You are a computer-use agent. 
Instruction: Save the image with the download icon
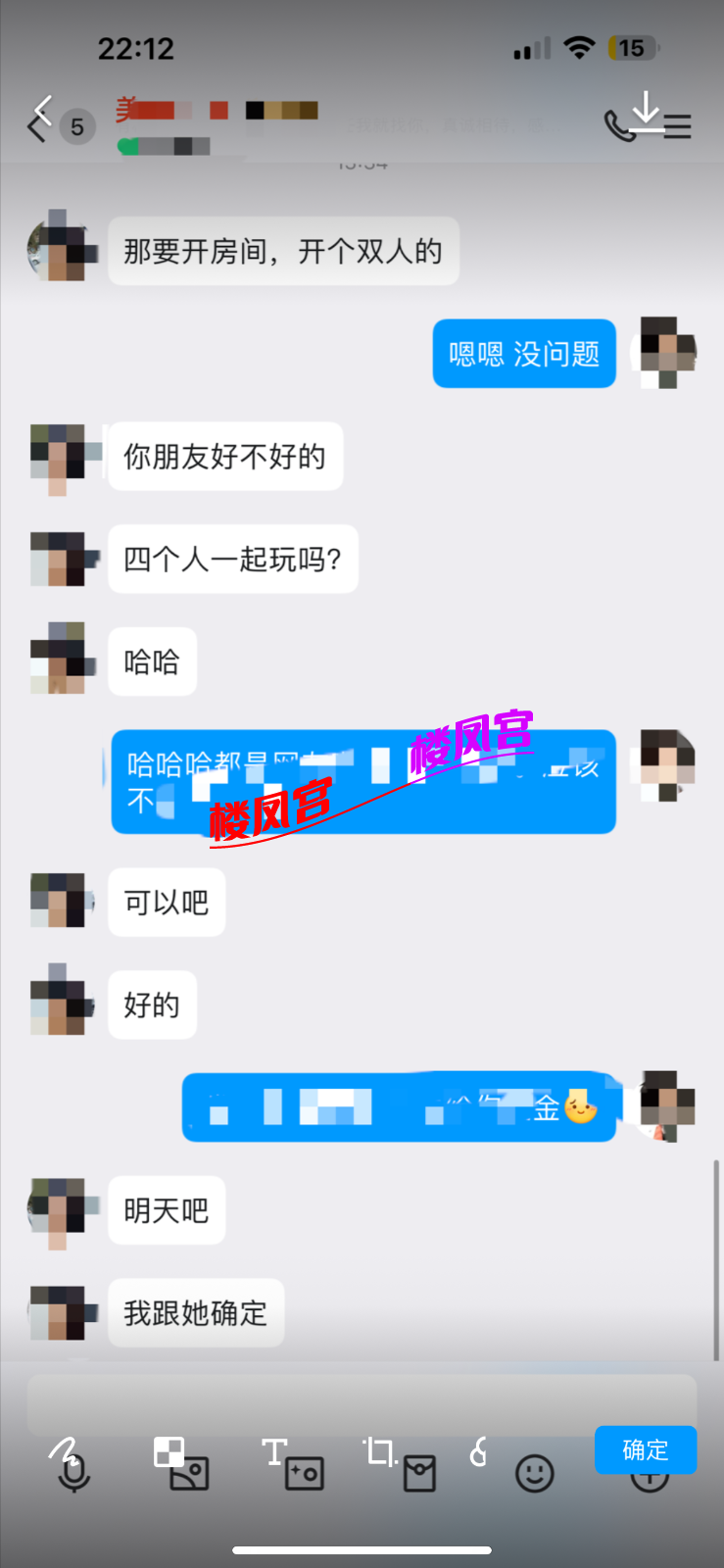tap(646, 111)
